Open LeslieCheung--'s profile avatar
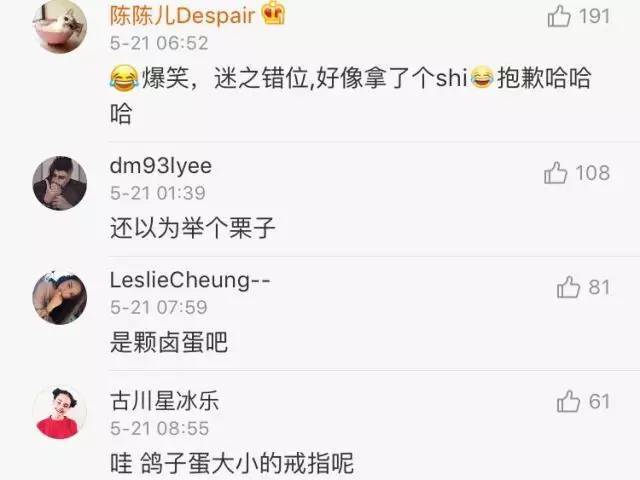This screenshot has width=640, height=480. coord(59,296)
